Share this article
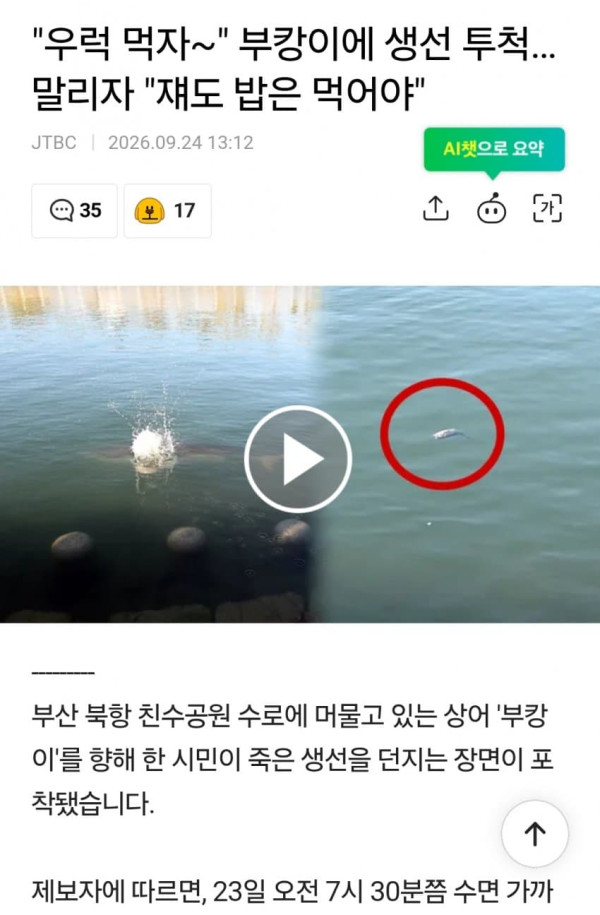This screenshot has width=600, height=915. pyautogui.click(x=435, y=208)
